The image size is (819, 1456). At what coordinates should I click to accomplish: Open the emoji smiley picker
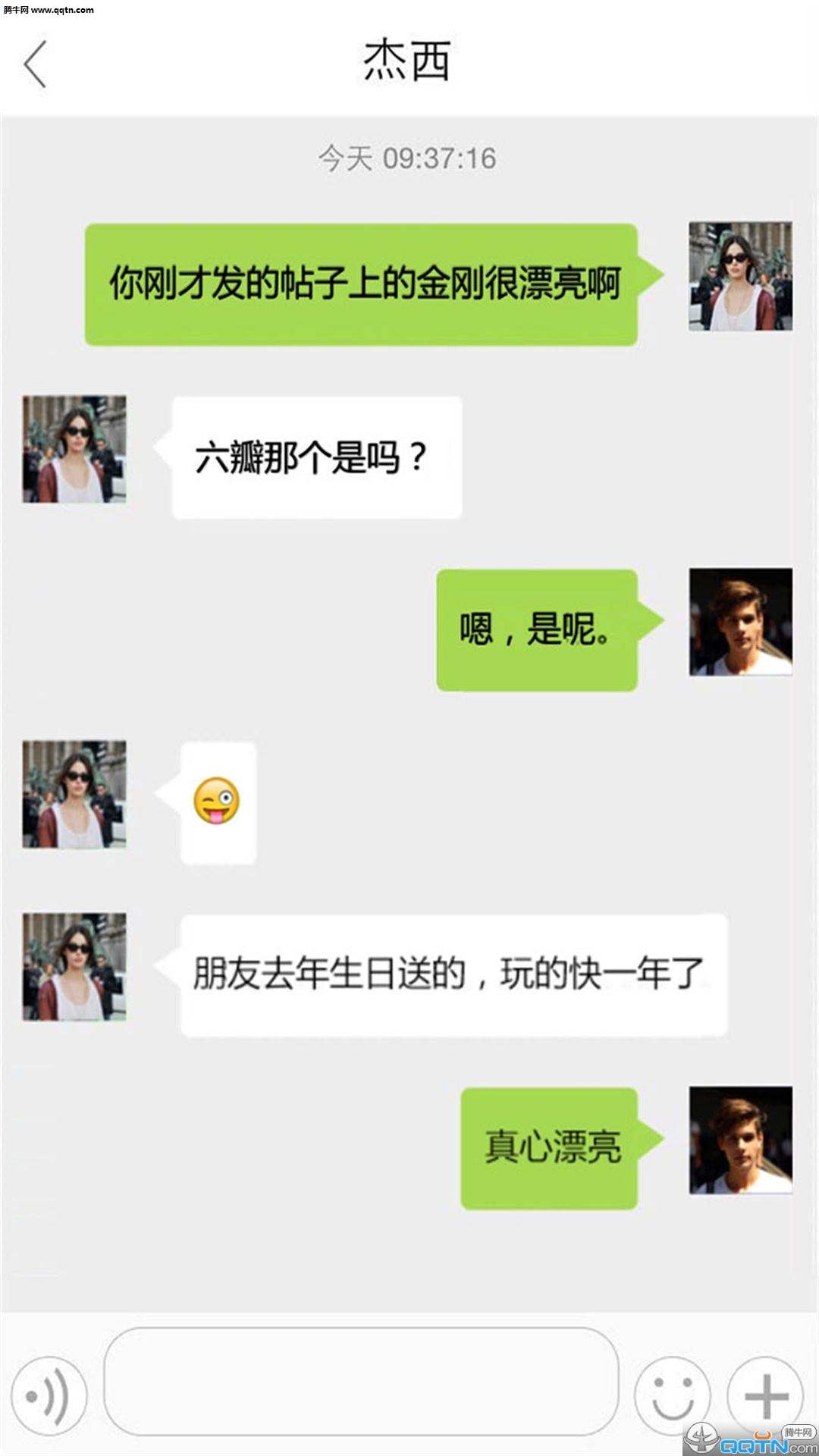672,1395
